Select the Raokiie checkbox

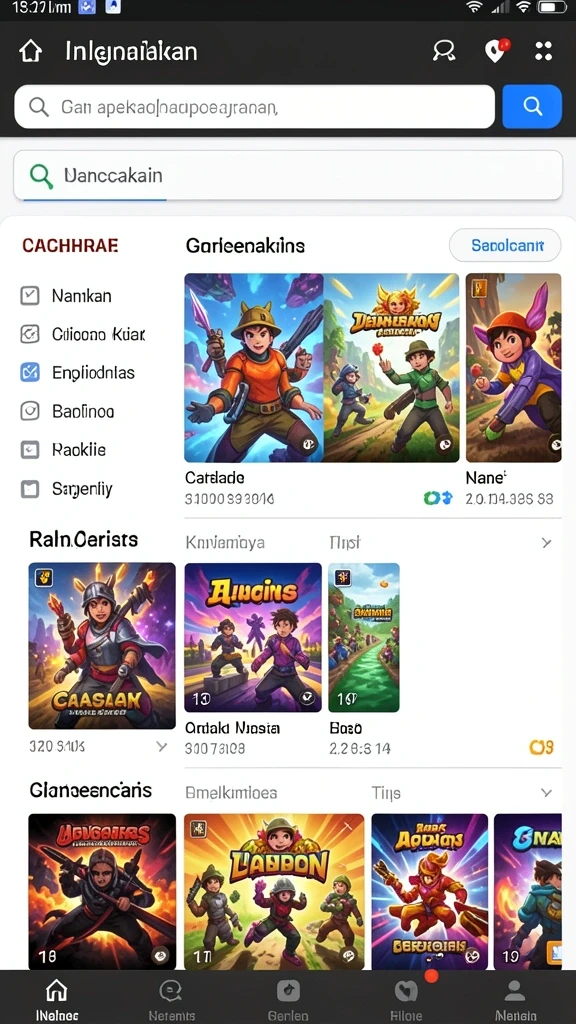pos(30,450)
